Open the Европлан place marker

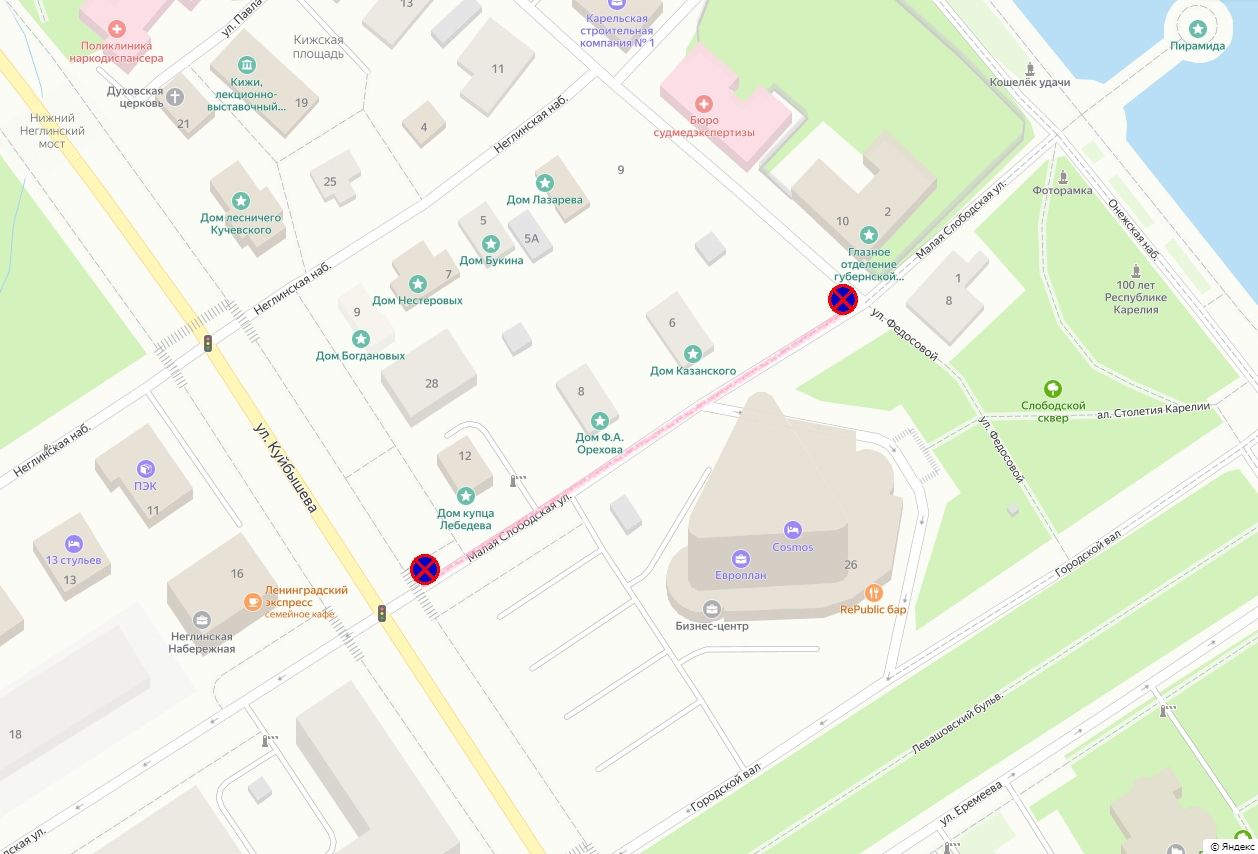click(x=741, y=558)
